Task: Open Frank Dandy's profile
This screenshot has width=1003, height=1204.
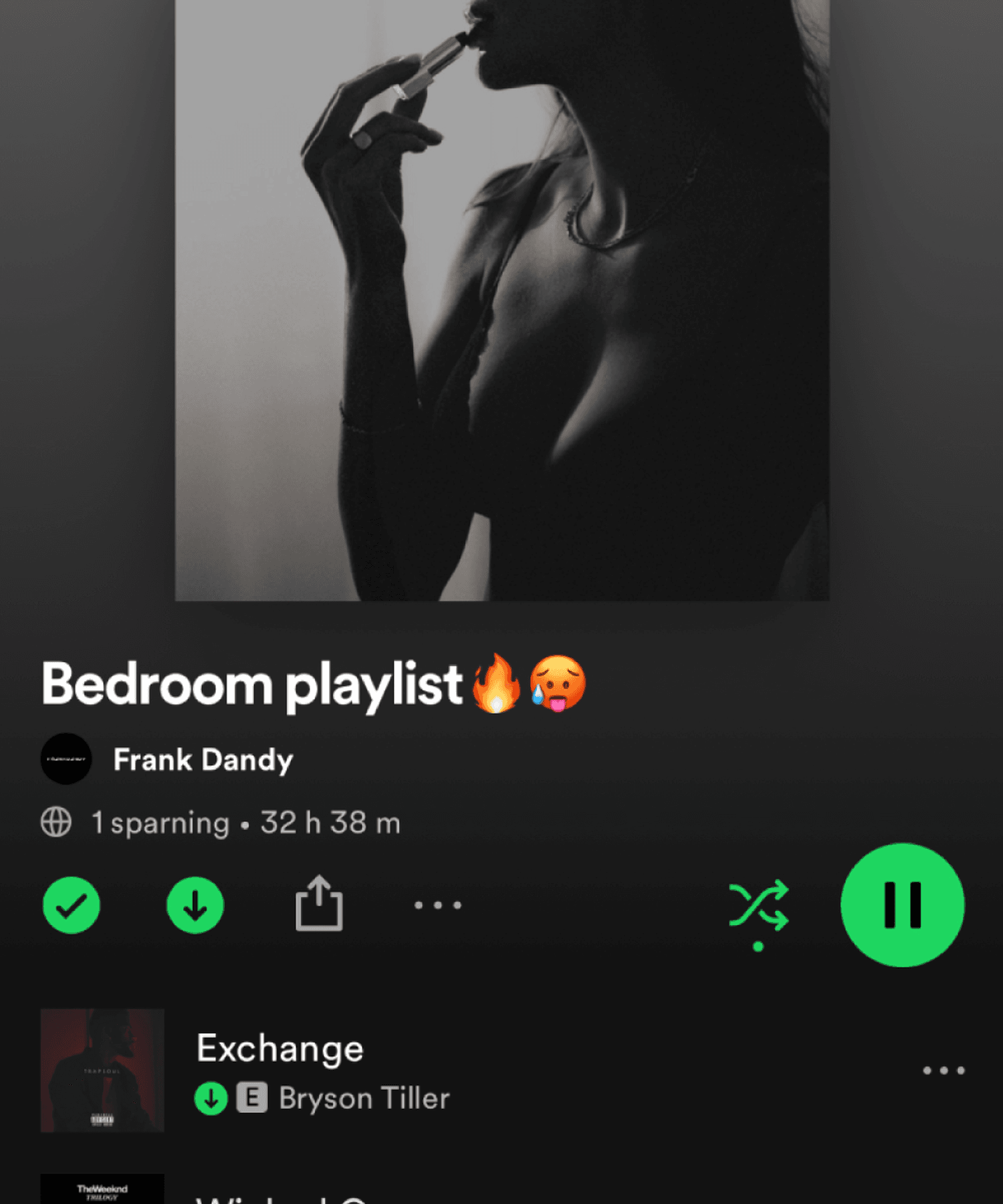Action: 203,760
